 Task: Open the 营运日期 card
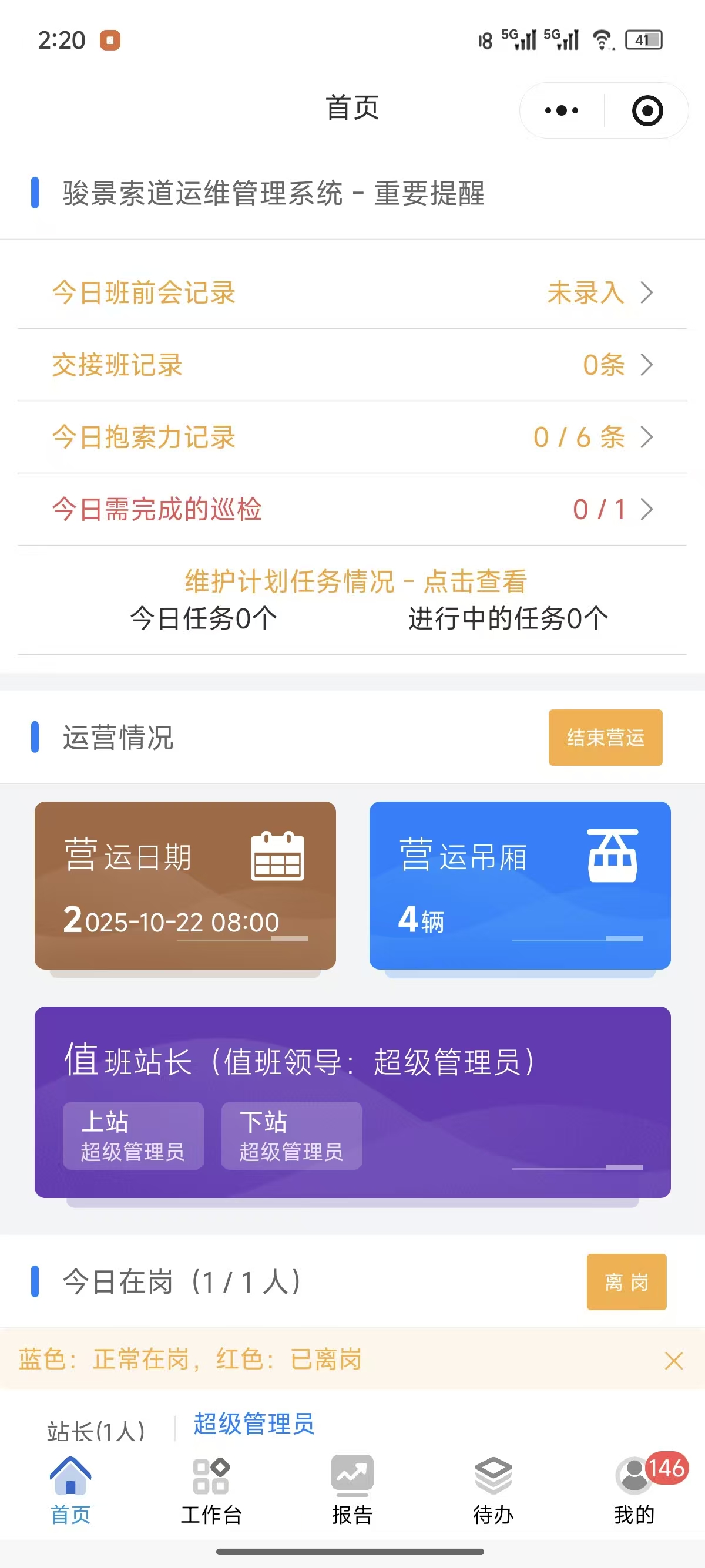coord(185,885)
